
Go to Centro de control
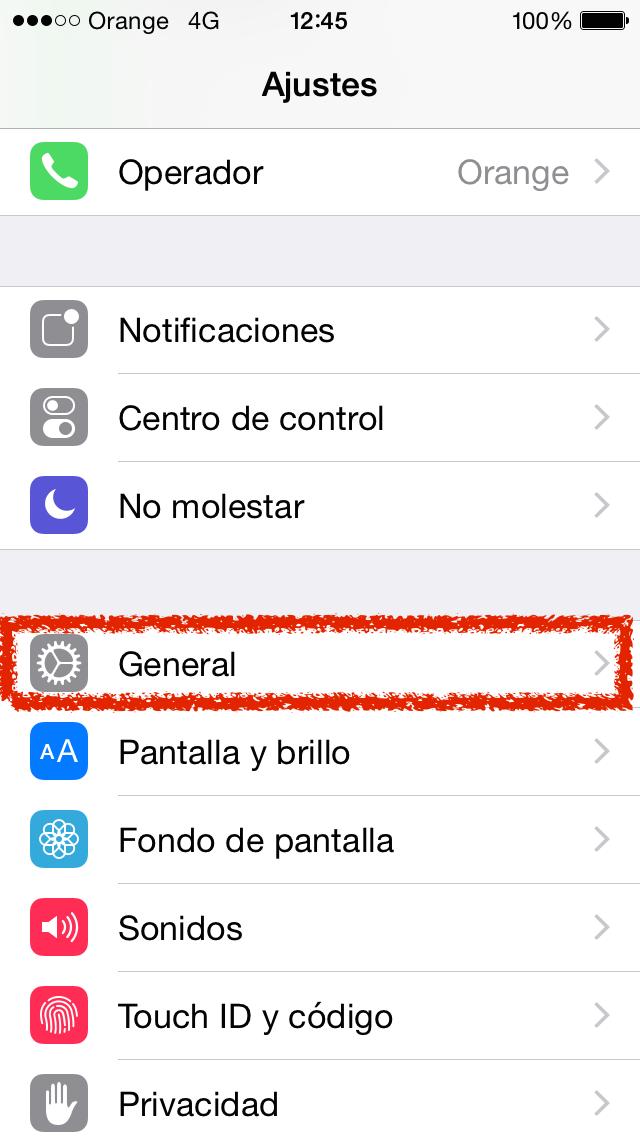(x=320, y=418)
